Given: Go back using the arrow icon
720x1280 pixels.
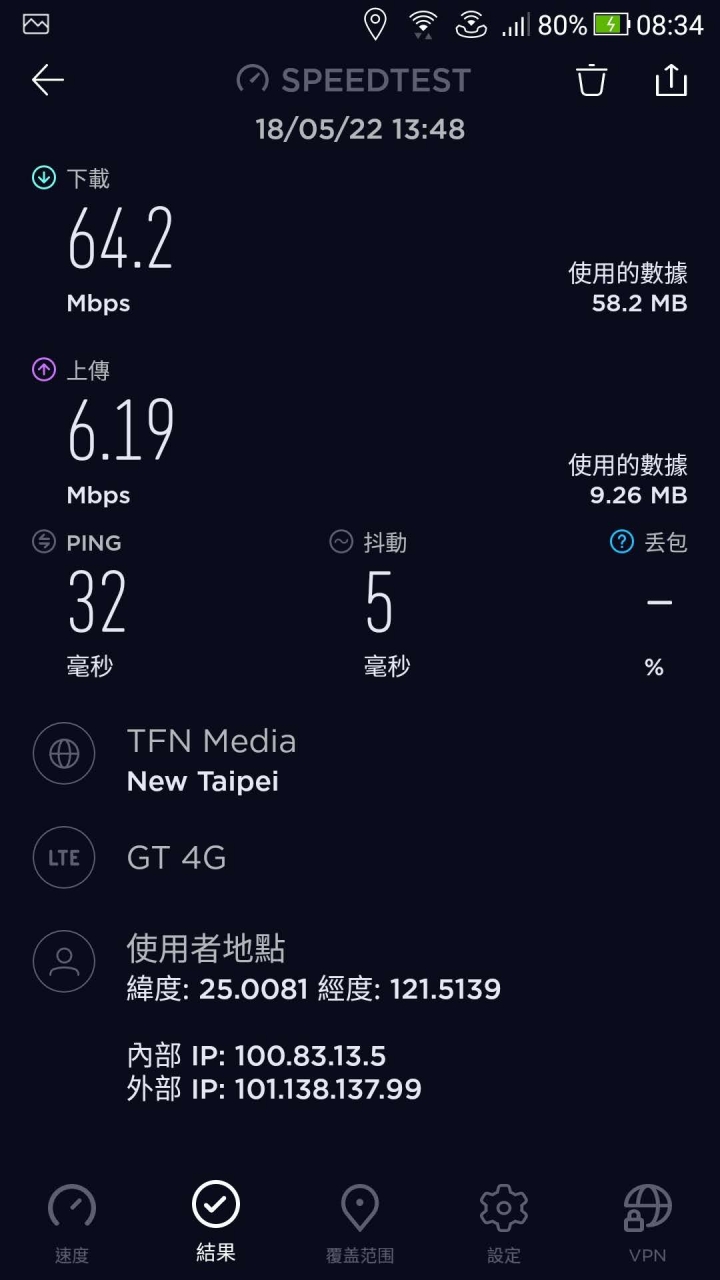Looking at the screenshot, I should pyautogui.click(x=47, y=80).
